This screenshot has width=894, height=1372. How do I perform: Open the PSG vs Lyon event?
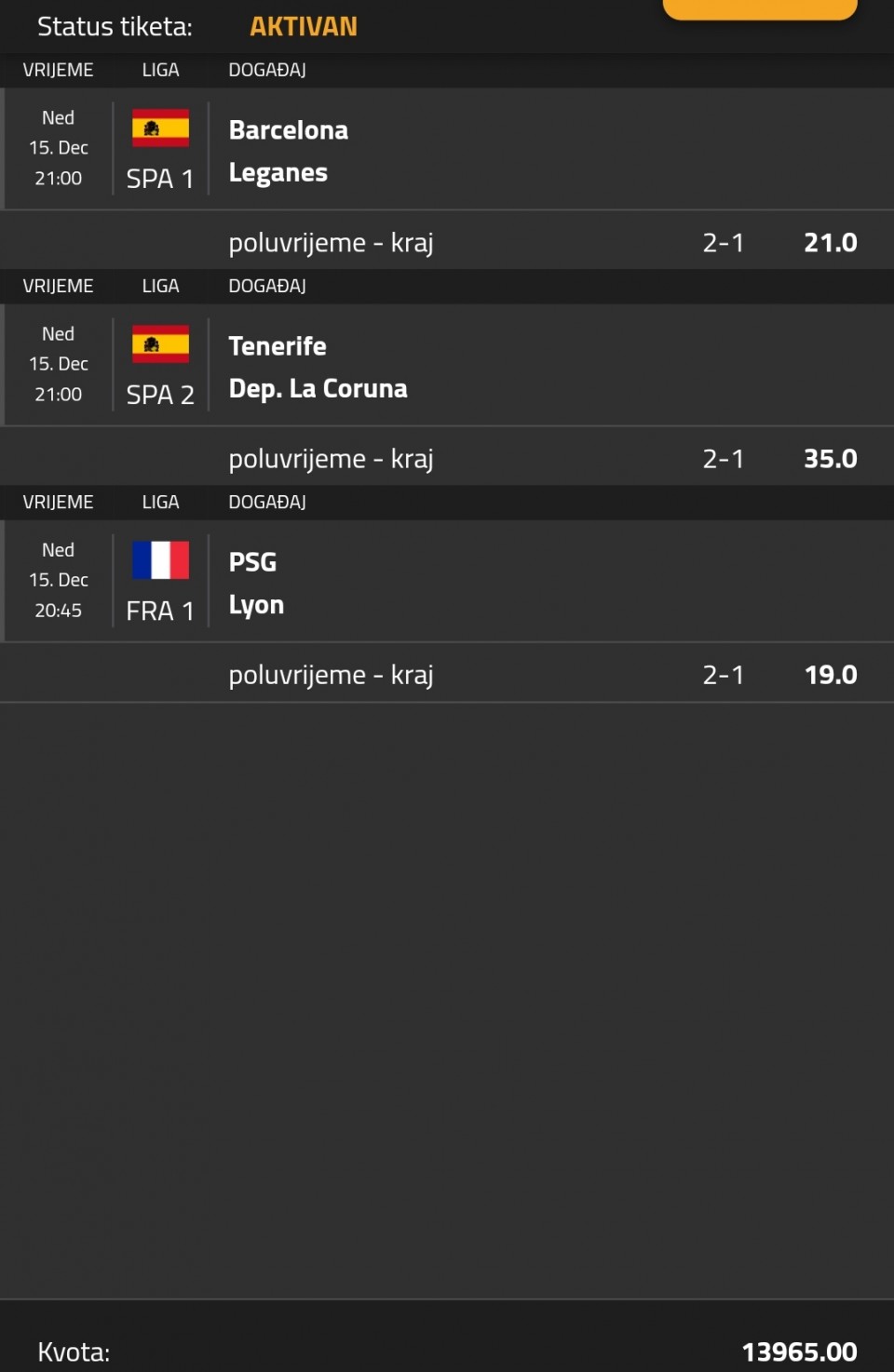tap(257, 583)
